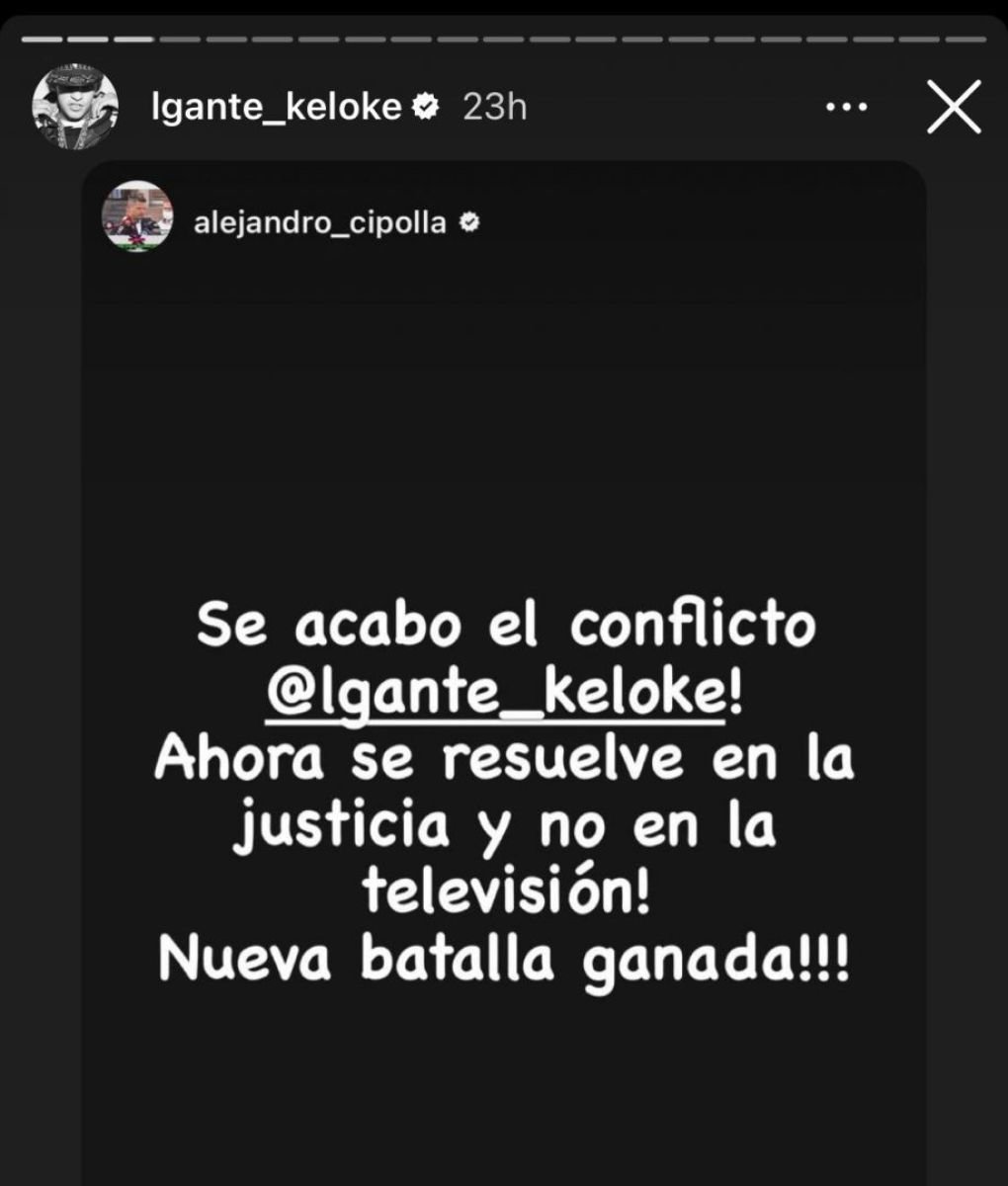
Task: Close the story viewer
Action: 954,107
